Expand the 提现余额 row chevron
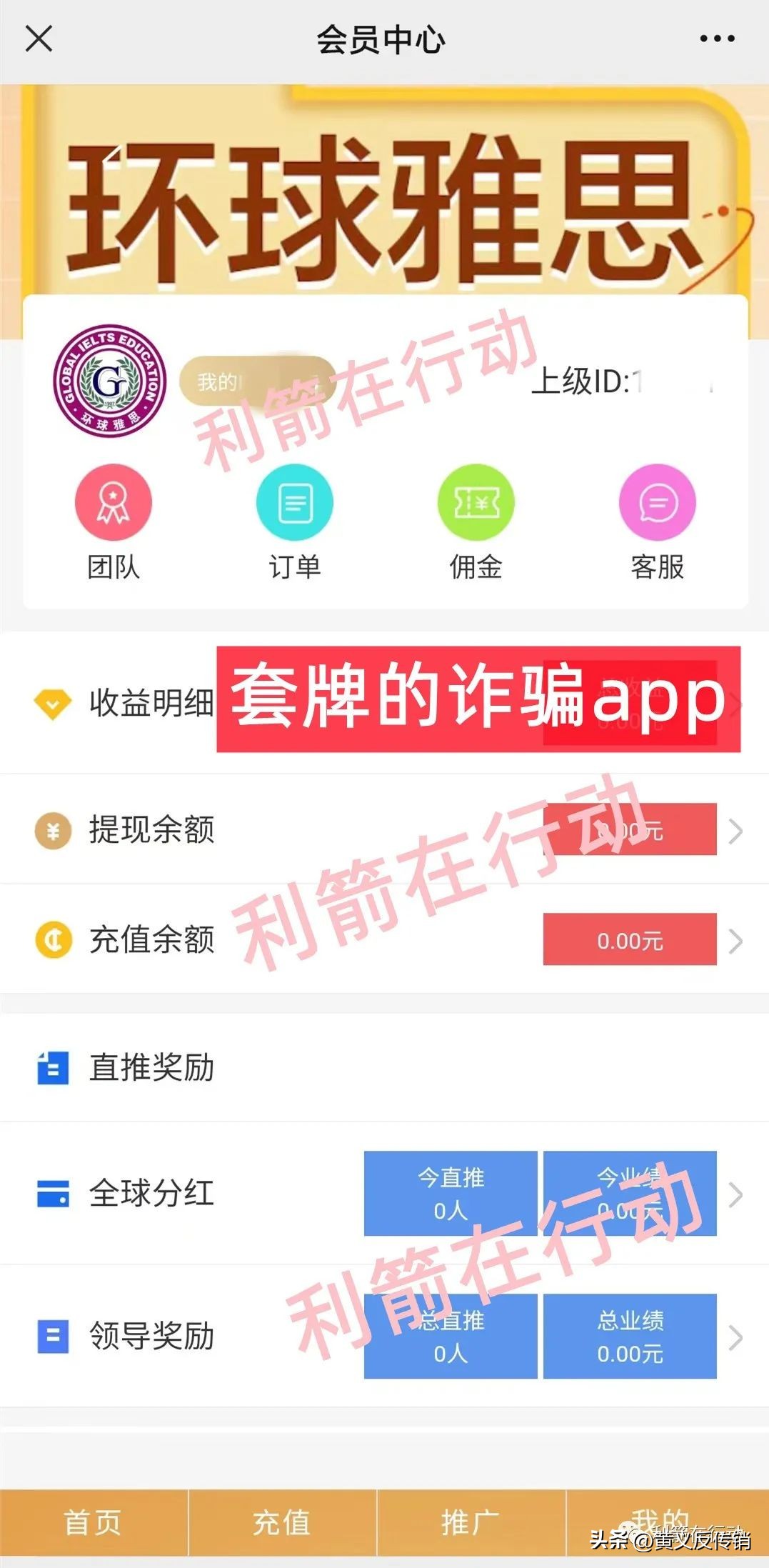The width and height of the screenshot is (769, 1568). (x=734, y=830)
